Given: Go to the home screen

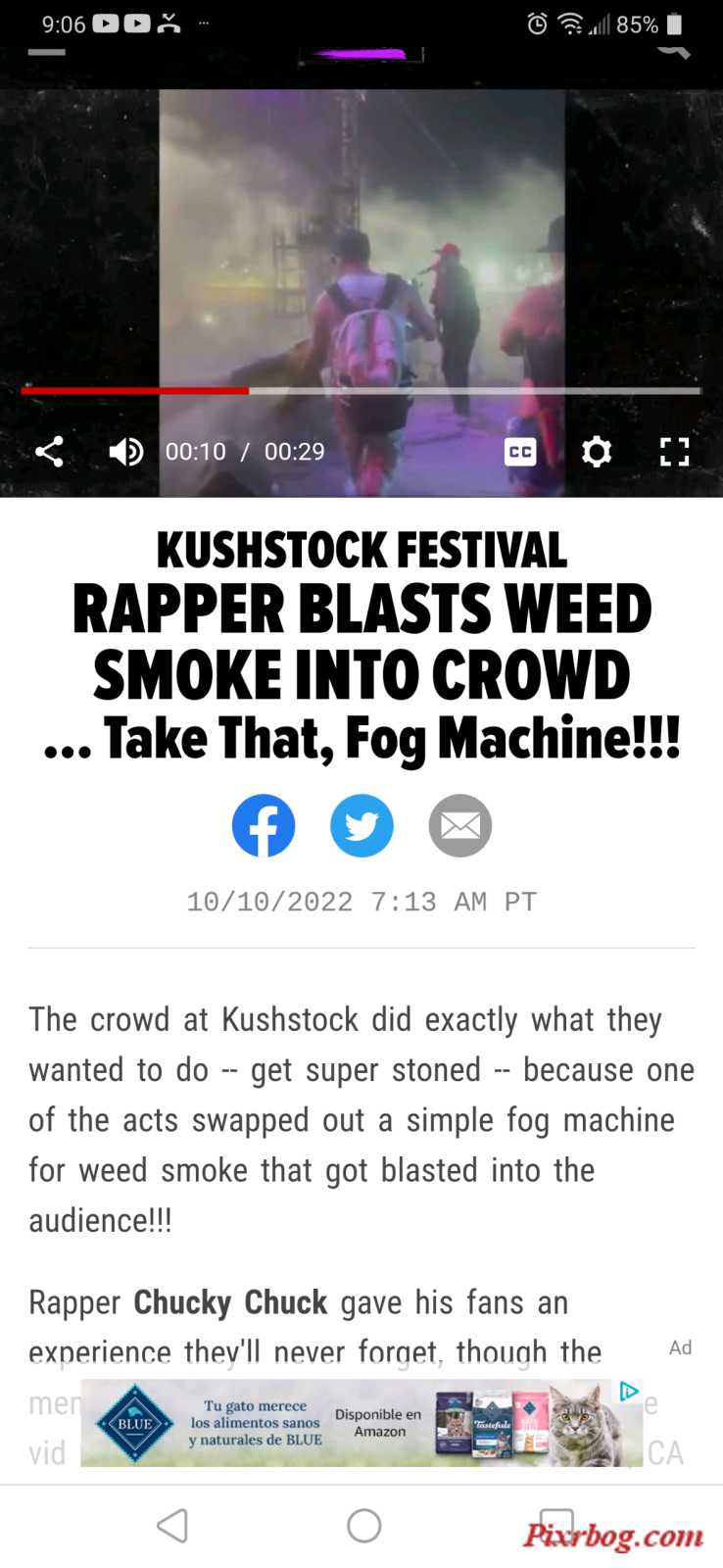Looking at the screenshot, I should 363,1525.
